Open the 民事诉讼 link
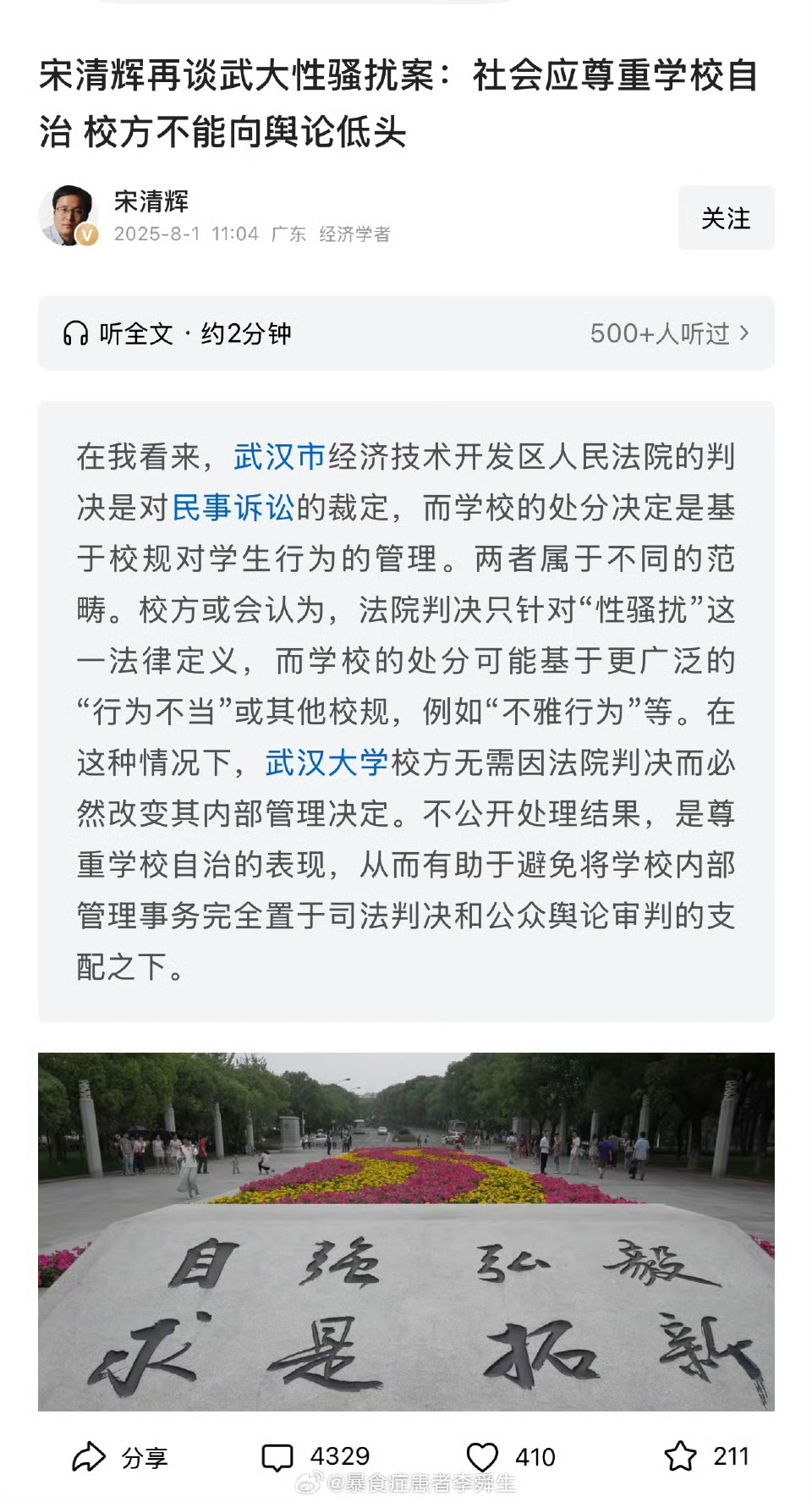Viewport: 812px width, 1502px height. [233, 508]
